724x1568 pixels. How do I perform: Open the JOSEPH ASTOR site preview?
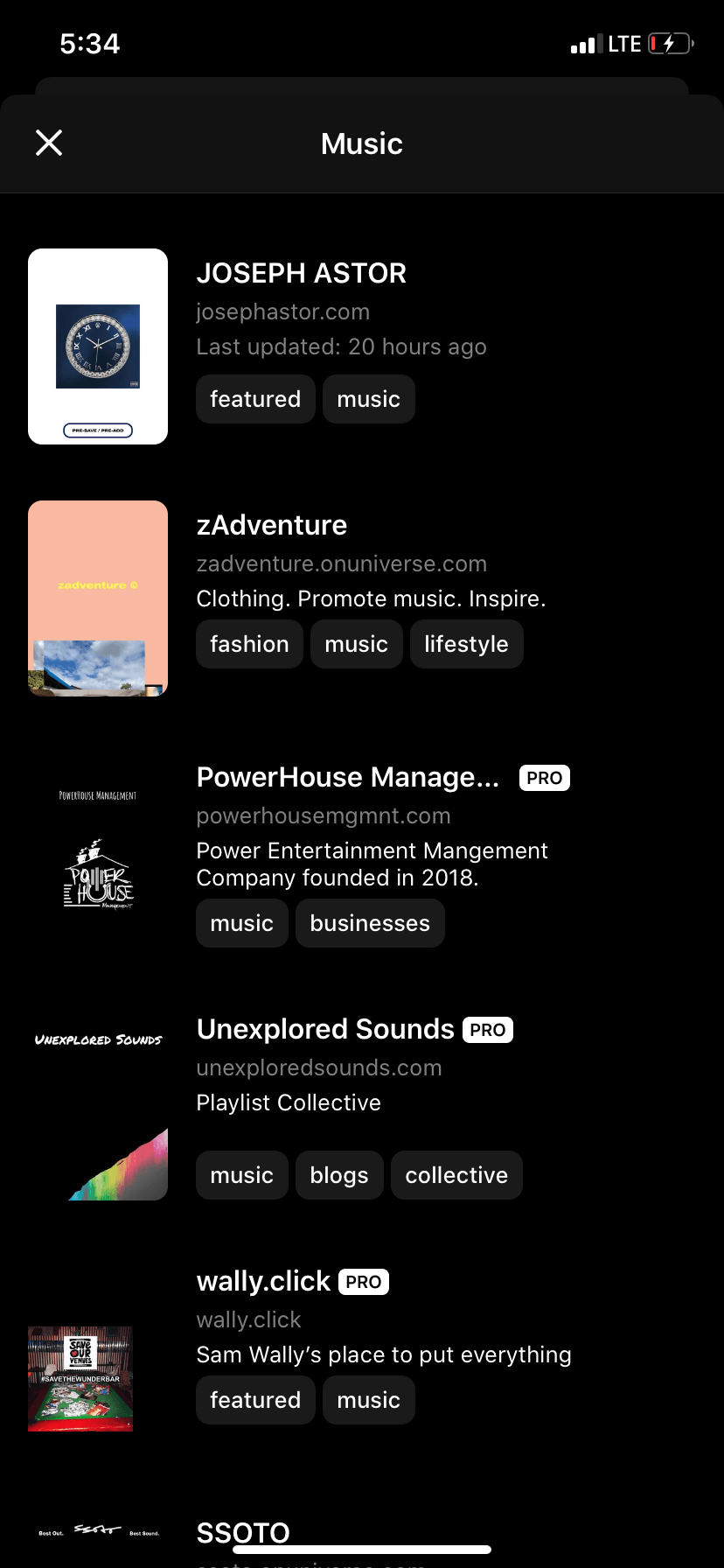[98, 346]
